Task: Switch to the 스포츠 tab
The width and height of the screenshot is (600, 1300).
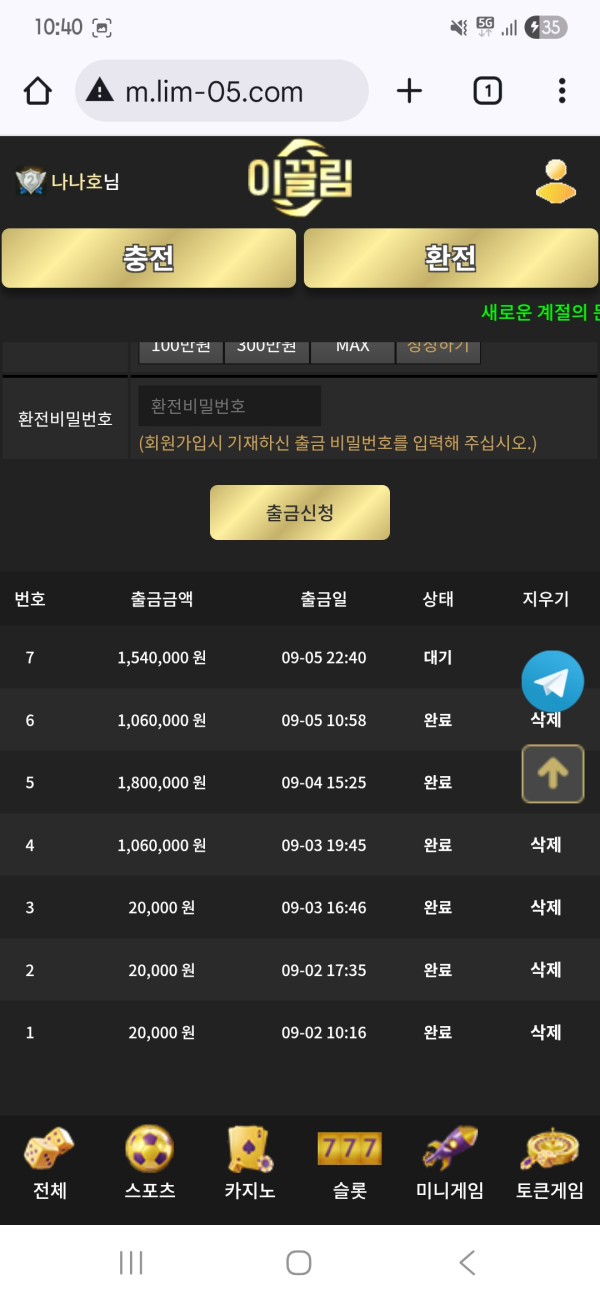Action: [150, 1164]
